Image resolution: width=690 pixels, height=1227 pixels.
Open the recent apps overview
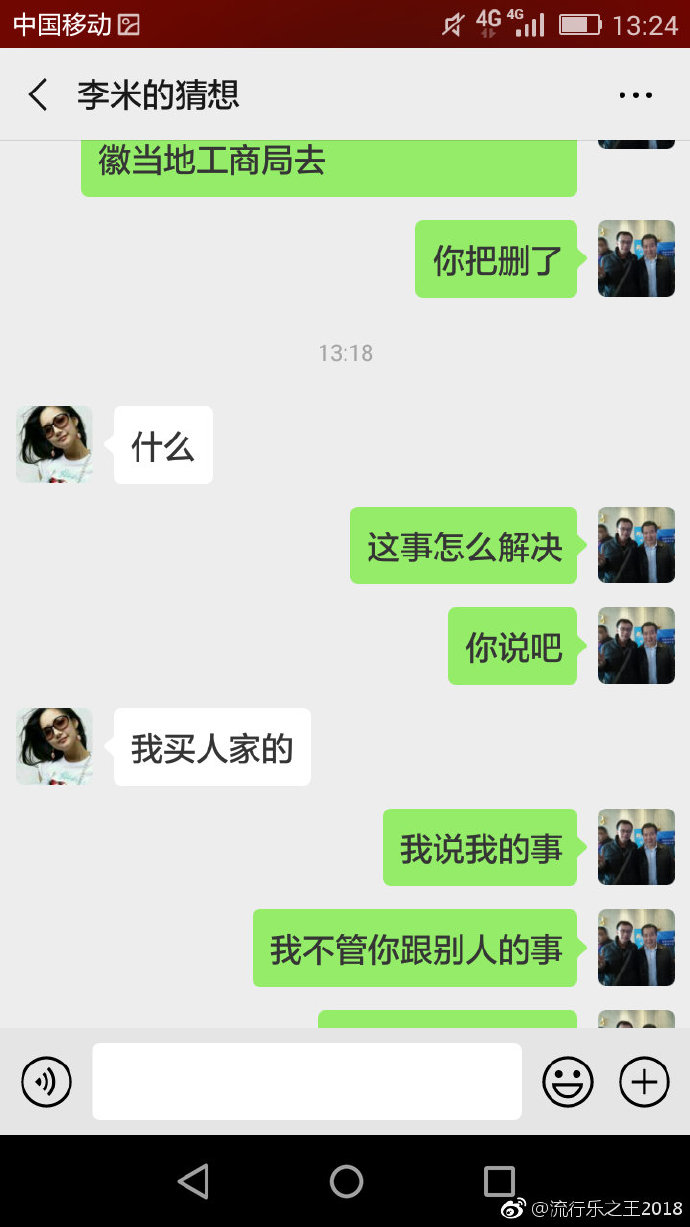click(499, 1182)
